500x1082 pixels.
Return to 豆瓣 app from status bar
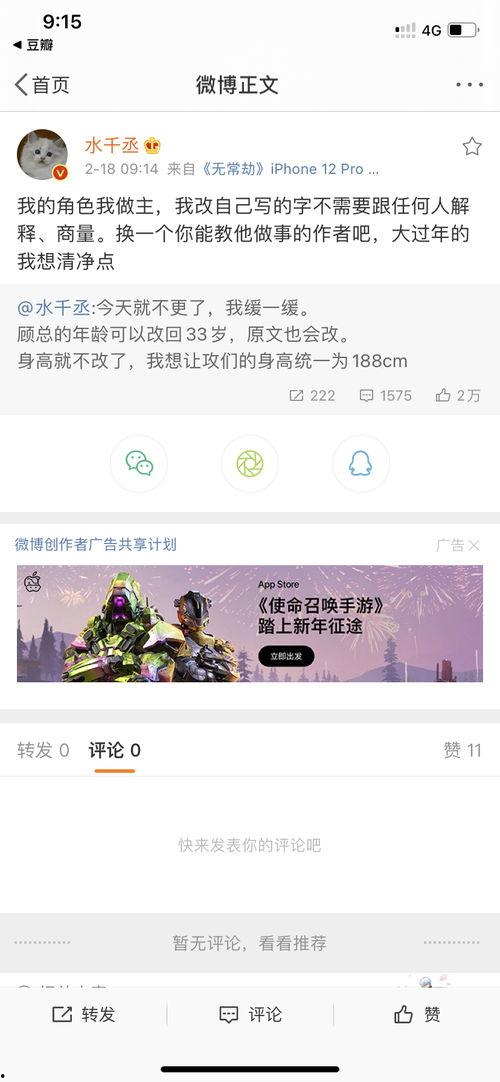coord(33,45)
